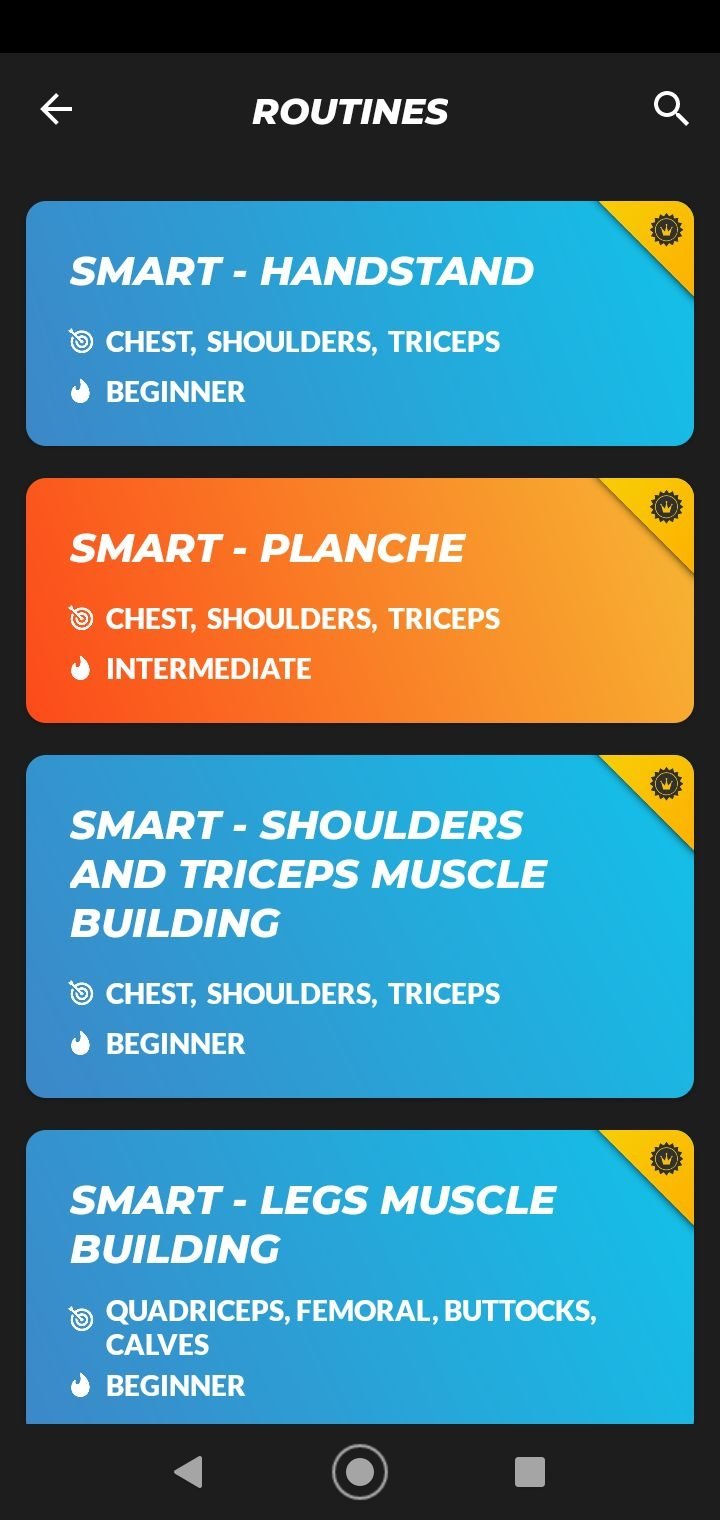This screenshot has width=720, height=1520.
Task: Open Smart - Shoulders and Triceps Muscle Building
Action: [x=360, y=926]
